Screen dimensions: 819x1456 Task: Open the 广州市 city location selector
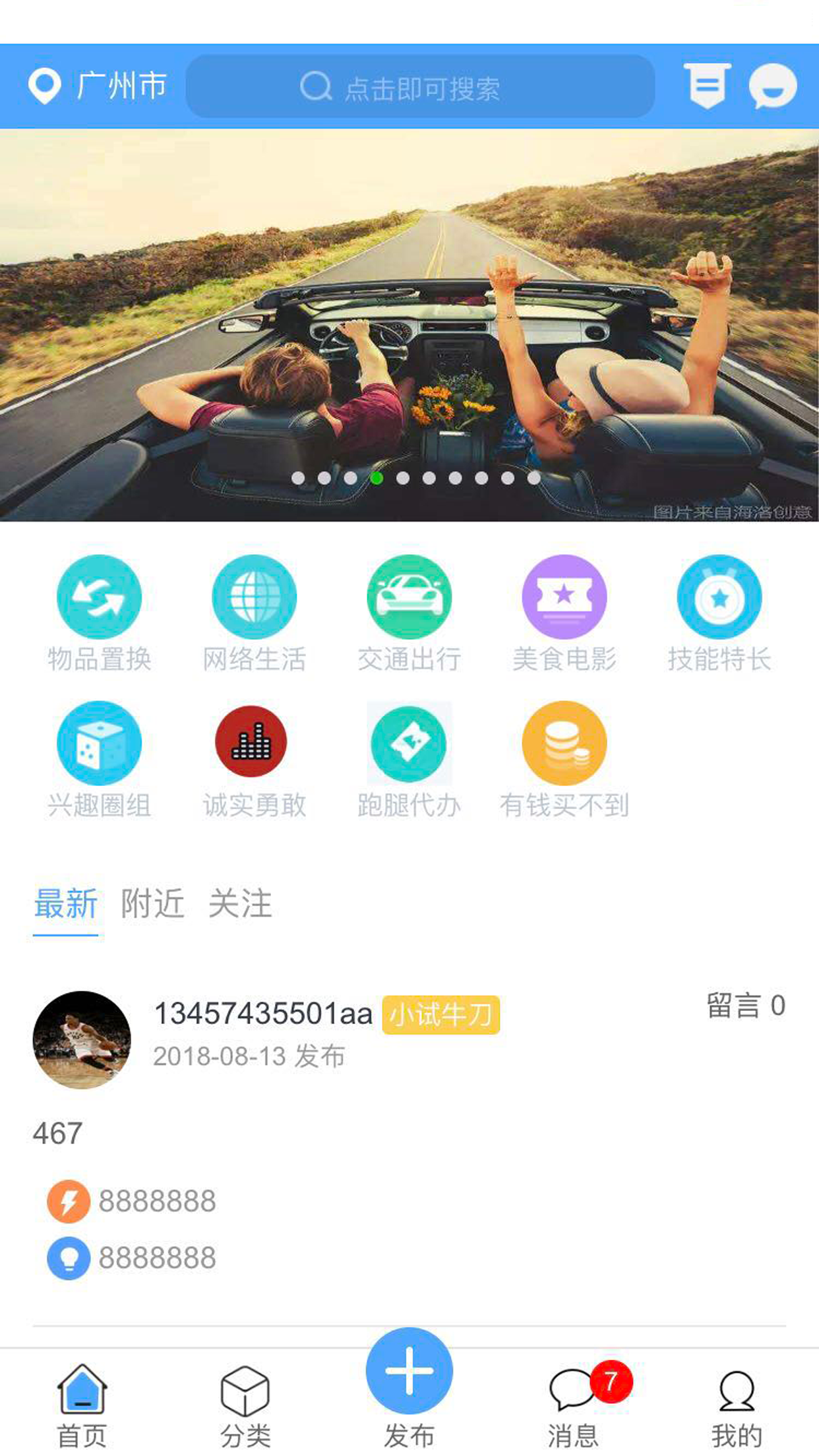[99, 86]
